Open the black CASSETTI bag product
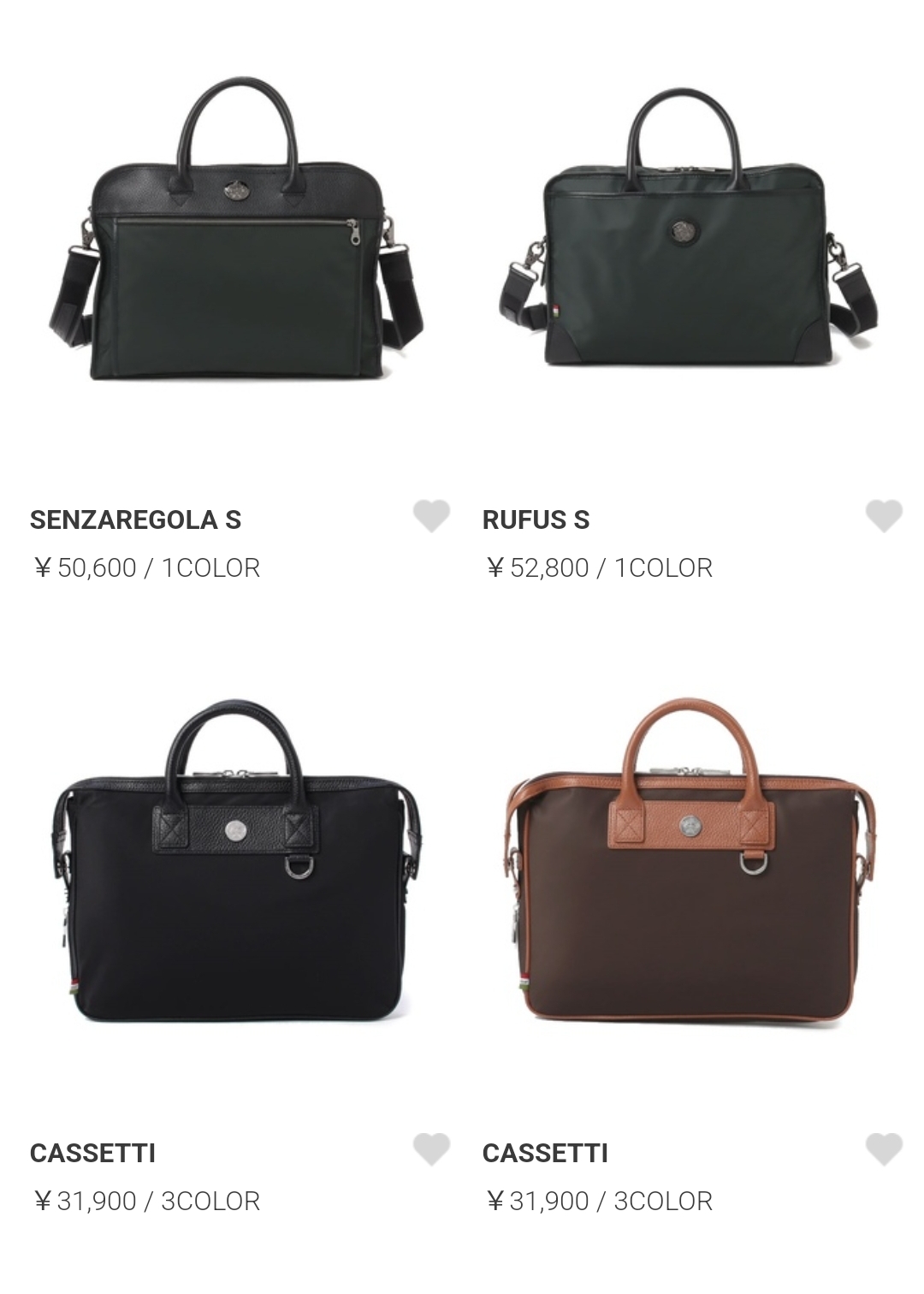The width and height of the screenshot is (924, 1294). click(x=235, y=864)
